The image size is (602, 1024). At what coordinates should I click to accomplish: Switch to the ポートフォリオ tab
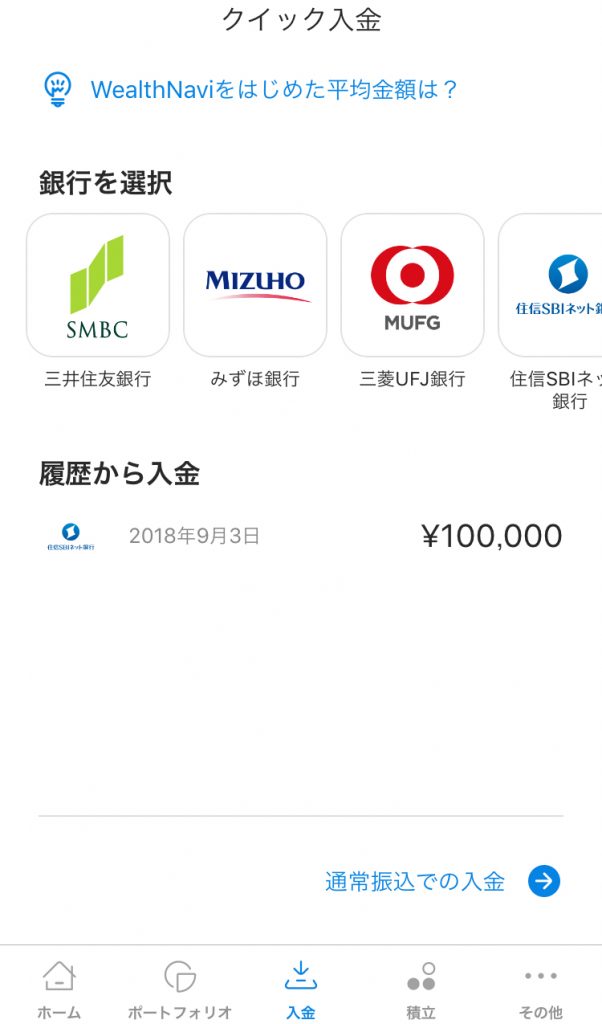180,989
